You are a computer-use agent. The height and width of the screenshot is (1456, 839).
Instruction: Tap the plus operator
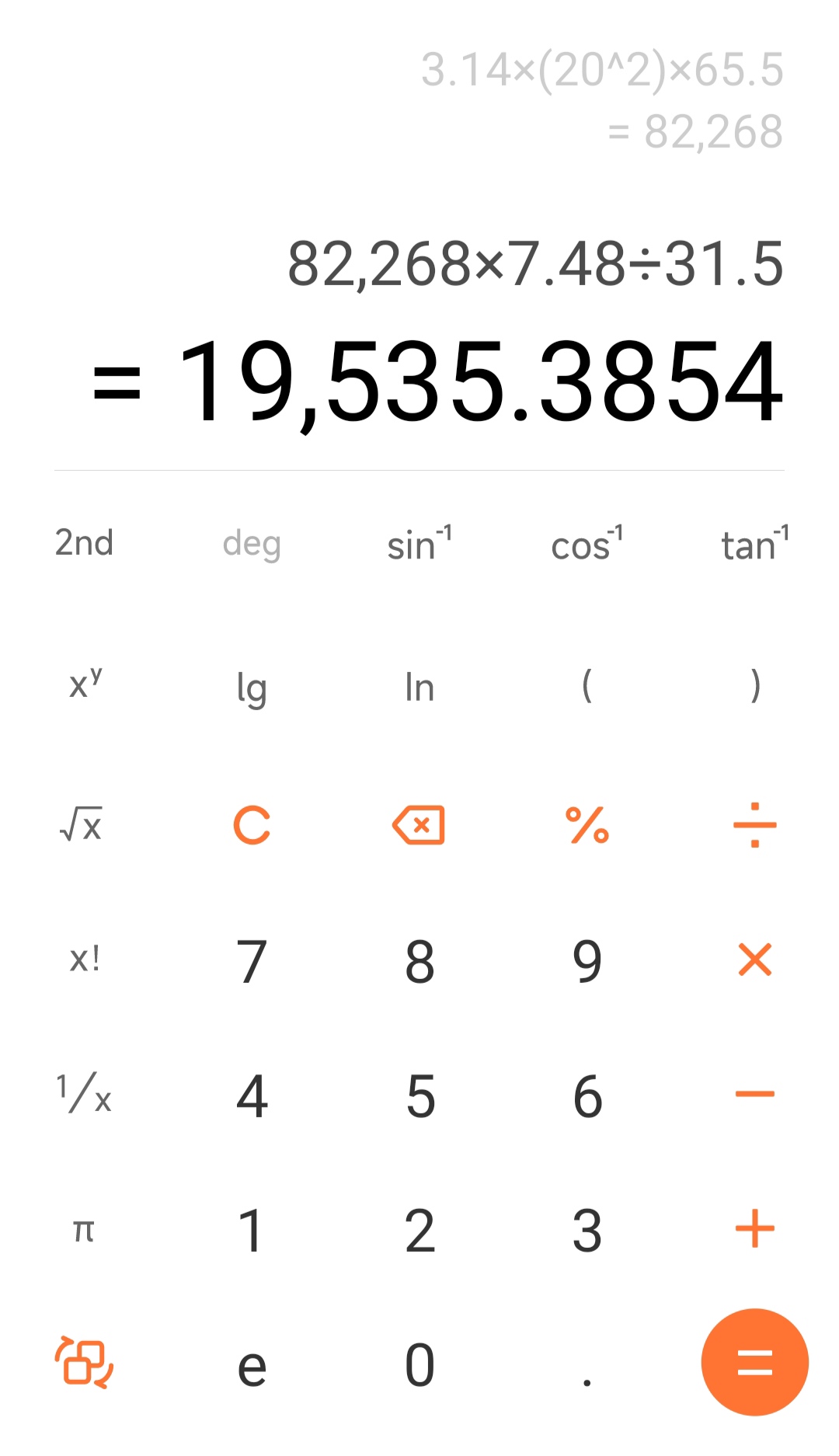pos(754,1229)
